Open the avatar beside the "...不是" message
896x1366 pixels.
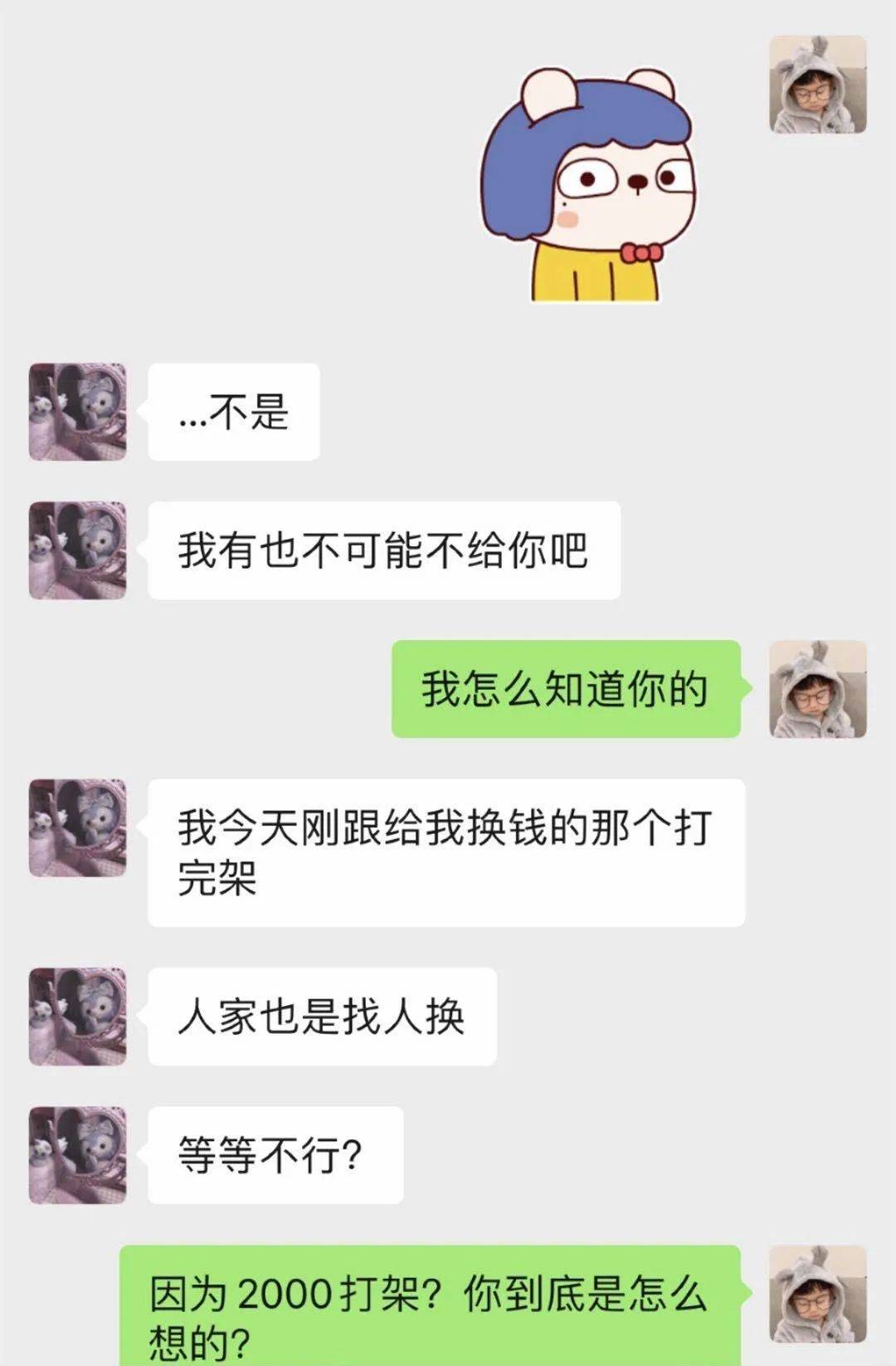click(77, 412)
